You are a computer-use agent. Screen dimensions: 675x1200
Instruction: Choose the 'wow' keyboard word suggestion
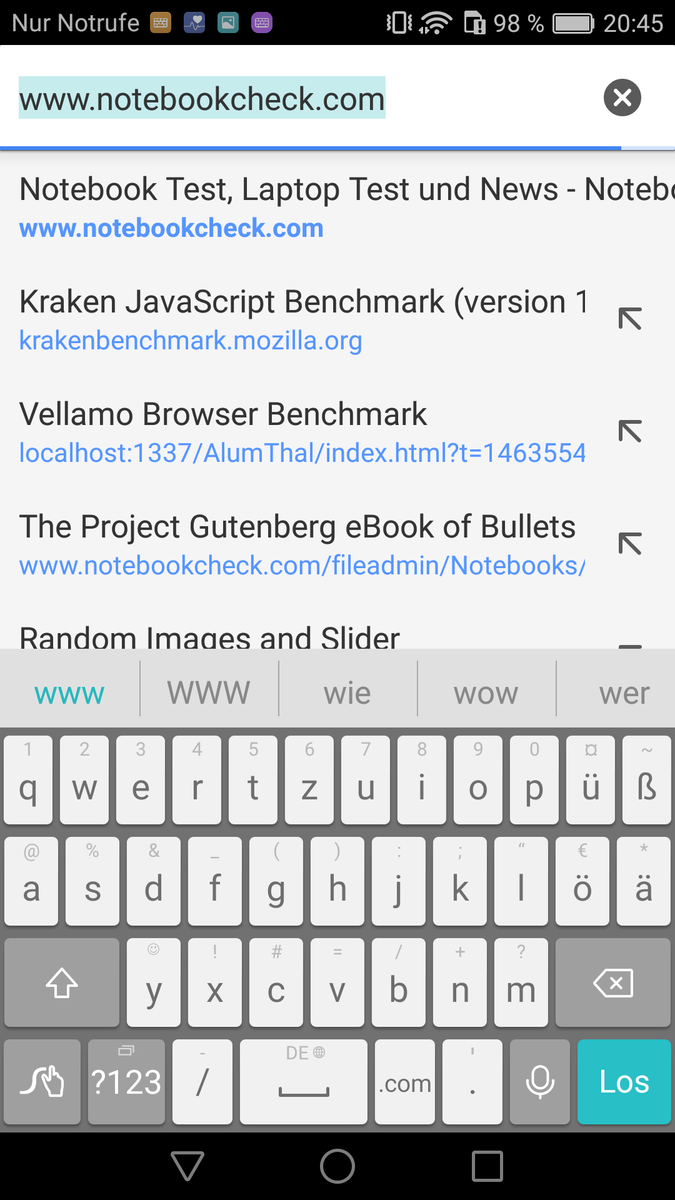coord(486,692)
